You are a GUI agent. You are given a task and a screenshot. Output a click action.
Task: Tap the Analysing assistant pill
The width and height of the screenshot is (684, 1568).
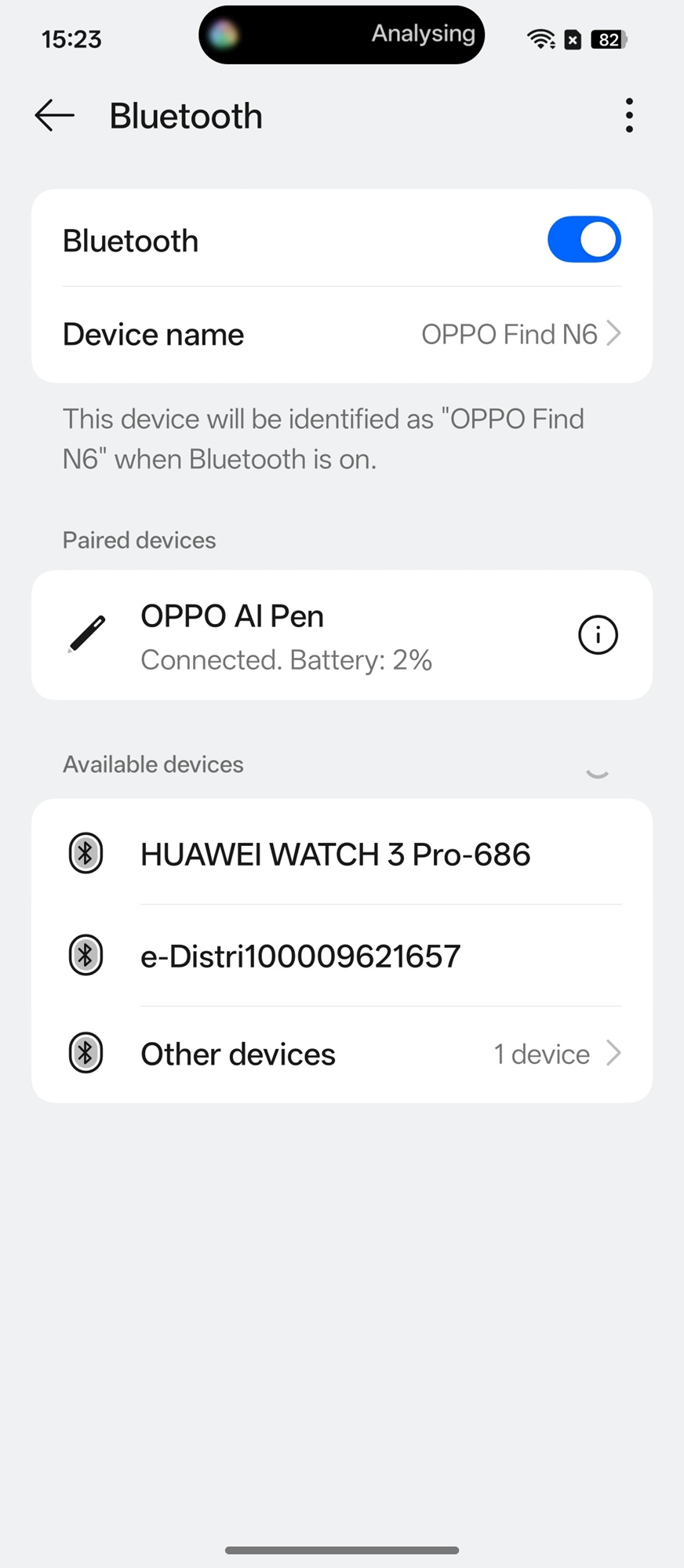coord(342,34)
